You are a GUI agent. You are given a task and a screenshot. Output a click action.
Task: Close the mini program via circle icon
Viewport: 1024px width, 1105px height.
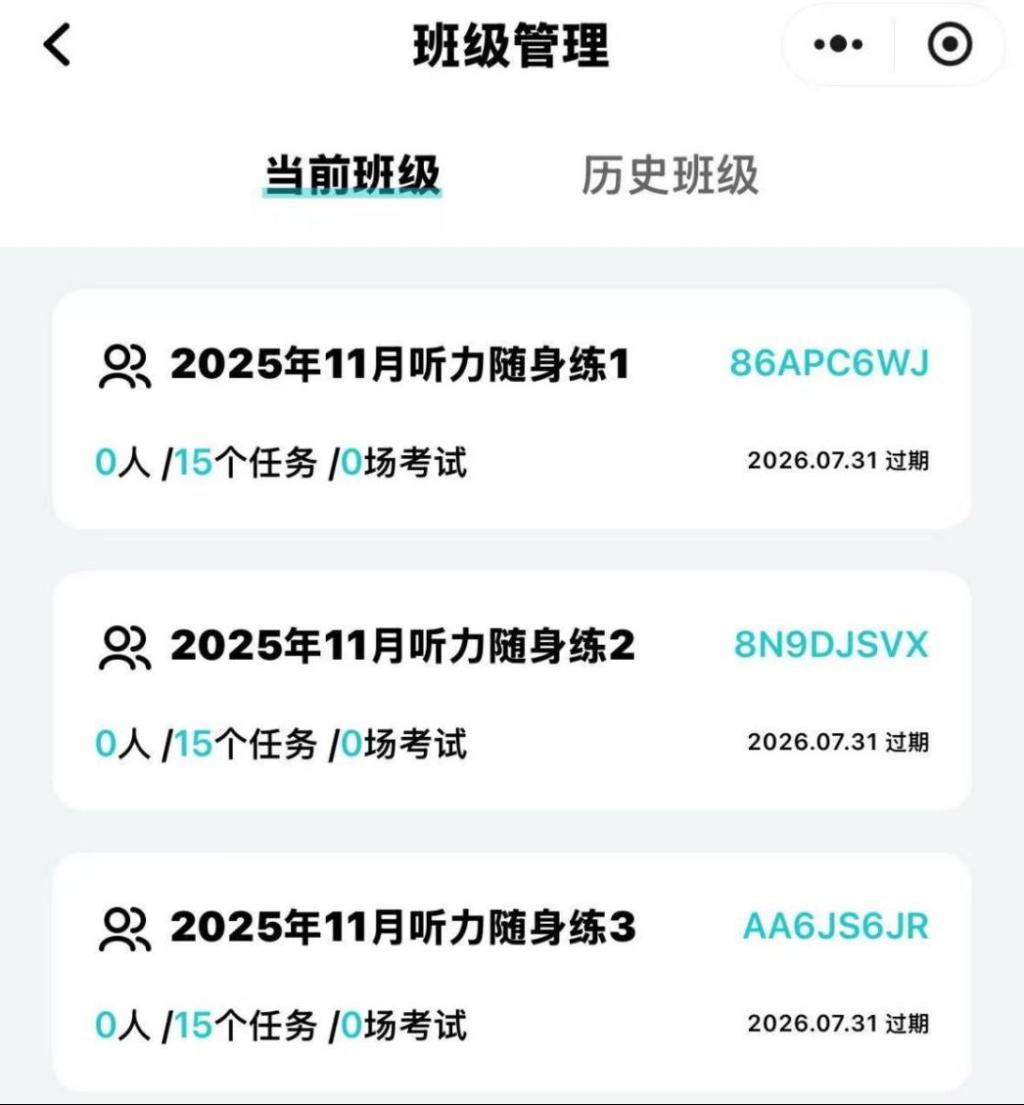coord(949,45)
